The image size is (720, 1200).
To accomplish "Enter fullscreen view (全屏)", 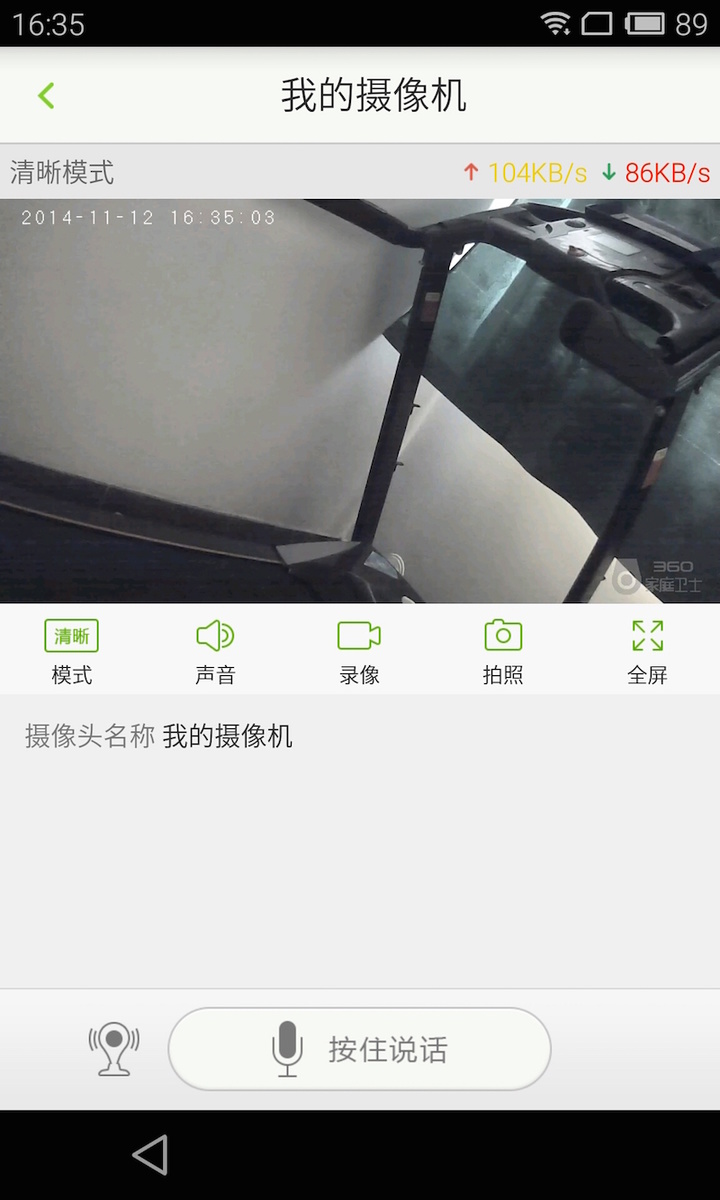I will click(647, 651).
